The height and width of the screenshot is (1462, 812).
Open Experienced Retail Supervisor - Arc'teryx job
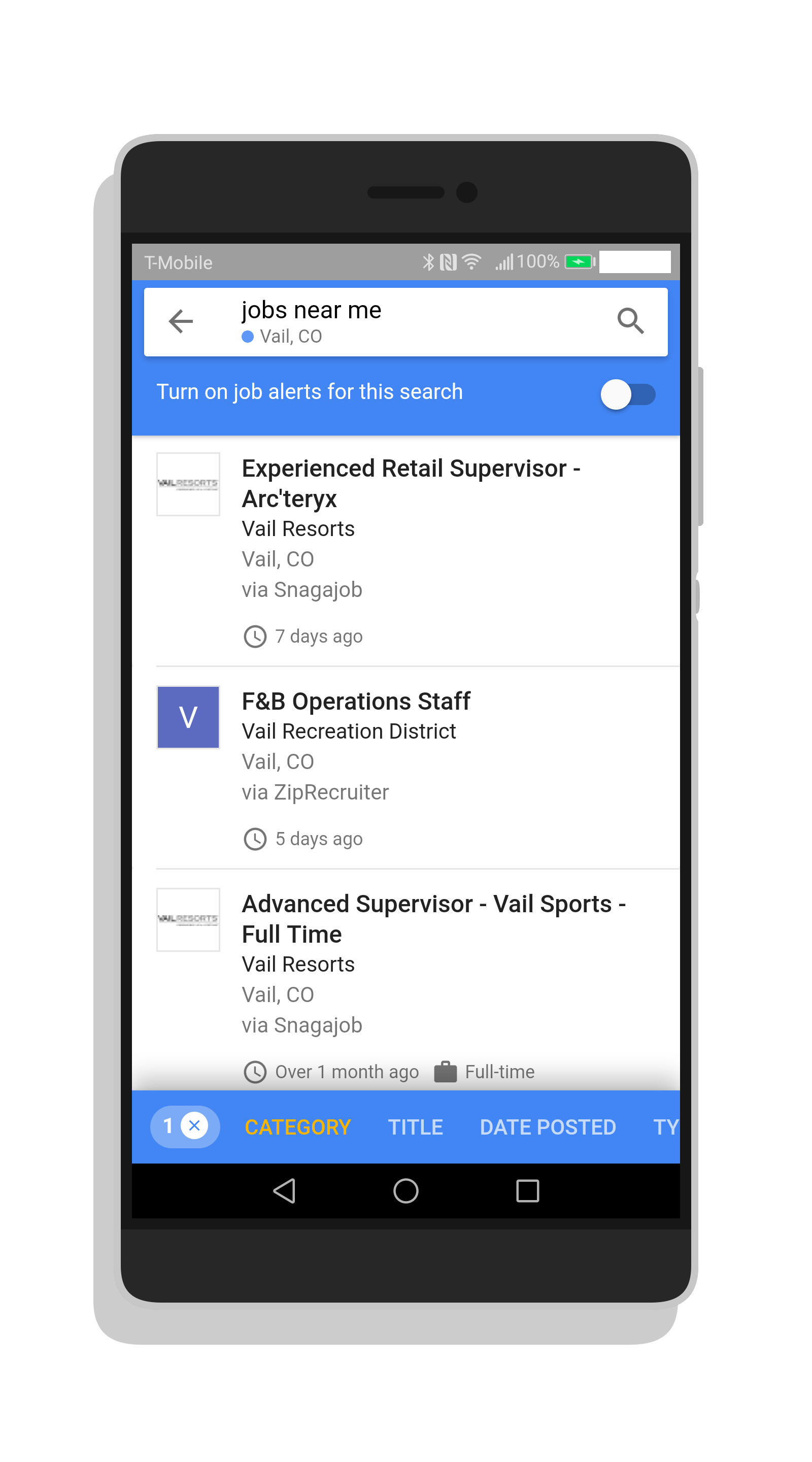411,483
